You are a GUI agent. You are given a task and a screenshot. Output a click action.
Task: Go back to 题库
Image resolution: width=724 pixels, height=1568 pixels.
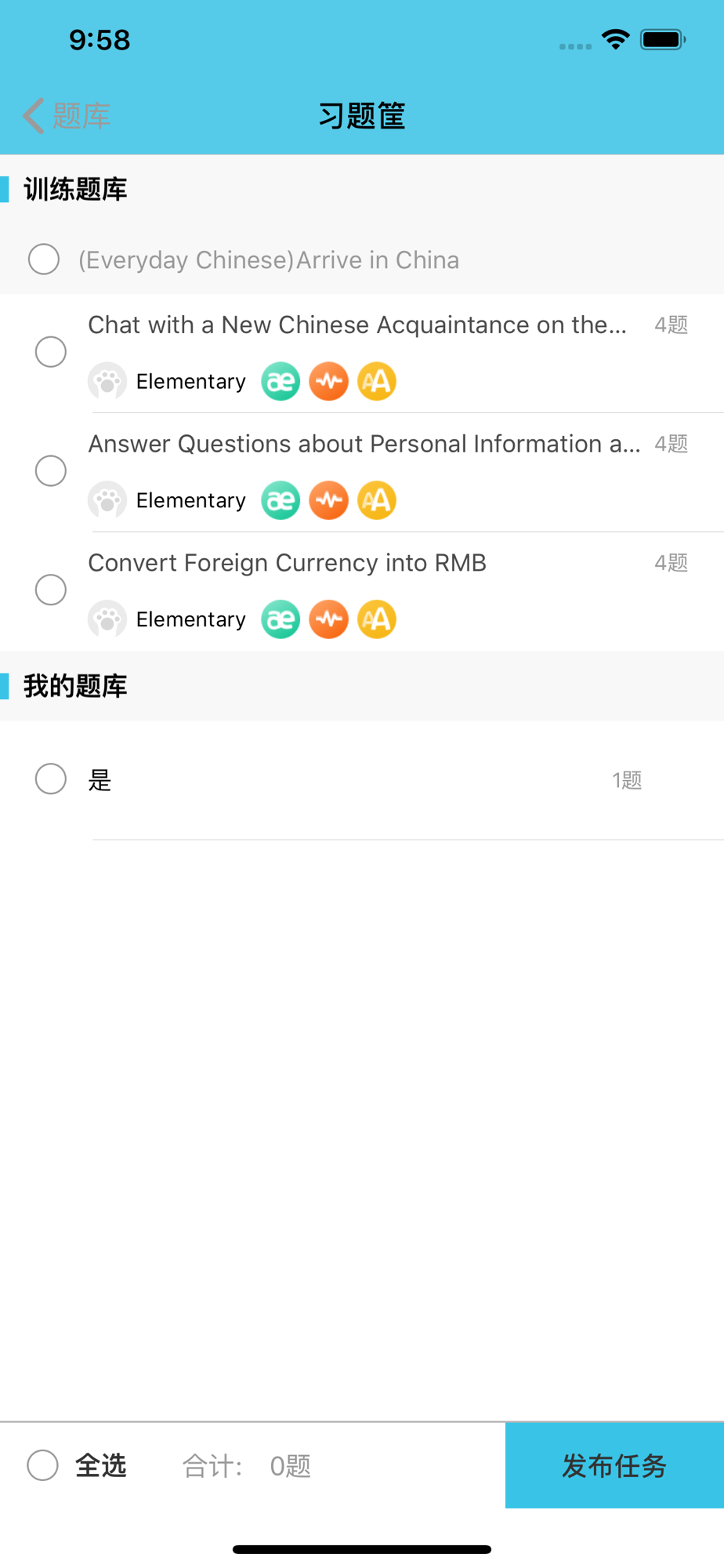pos(67,116)
